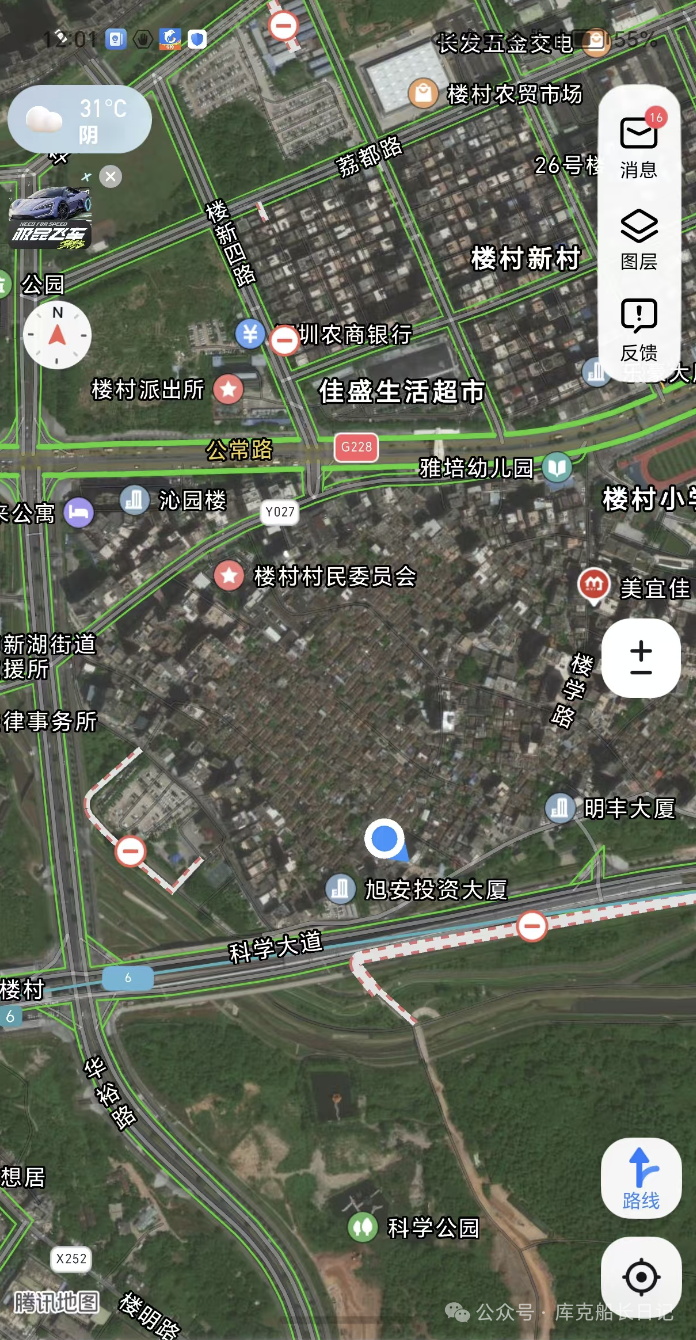The width and height of the screenshot is (696, 1340).
Task: Close the racing game ad
Action: click(x=110, y=177)
